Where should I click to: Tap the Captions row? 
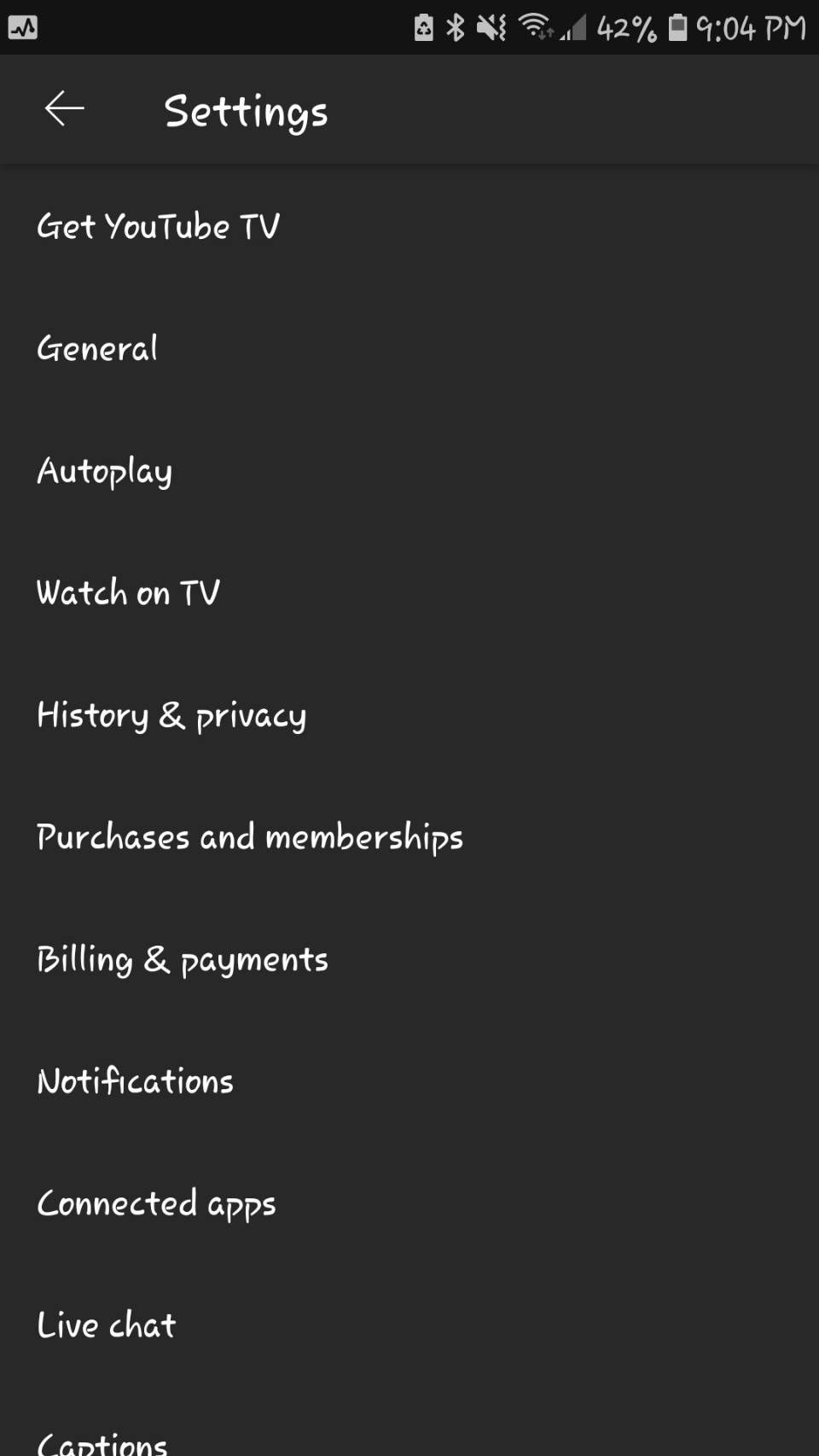[x=102, y=1441]
